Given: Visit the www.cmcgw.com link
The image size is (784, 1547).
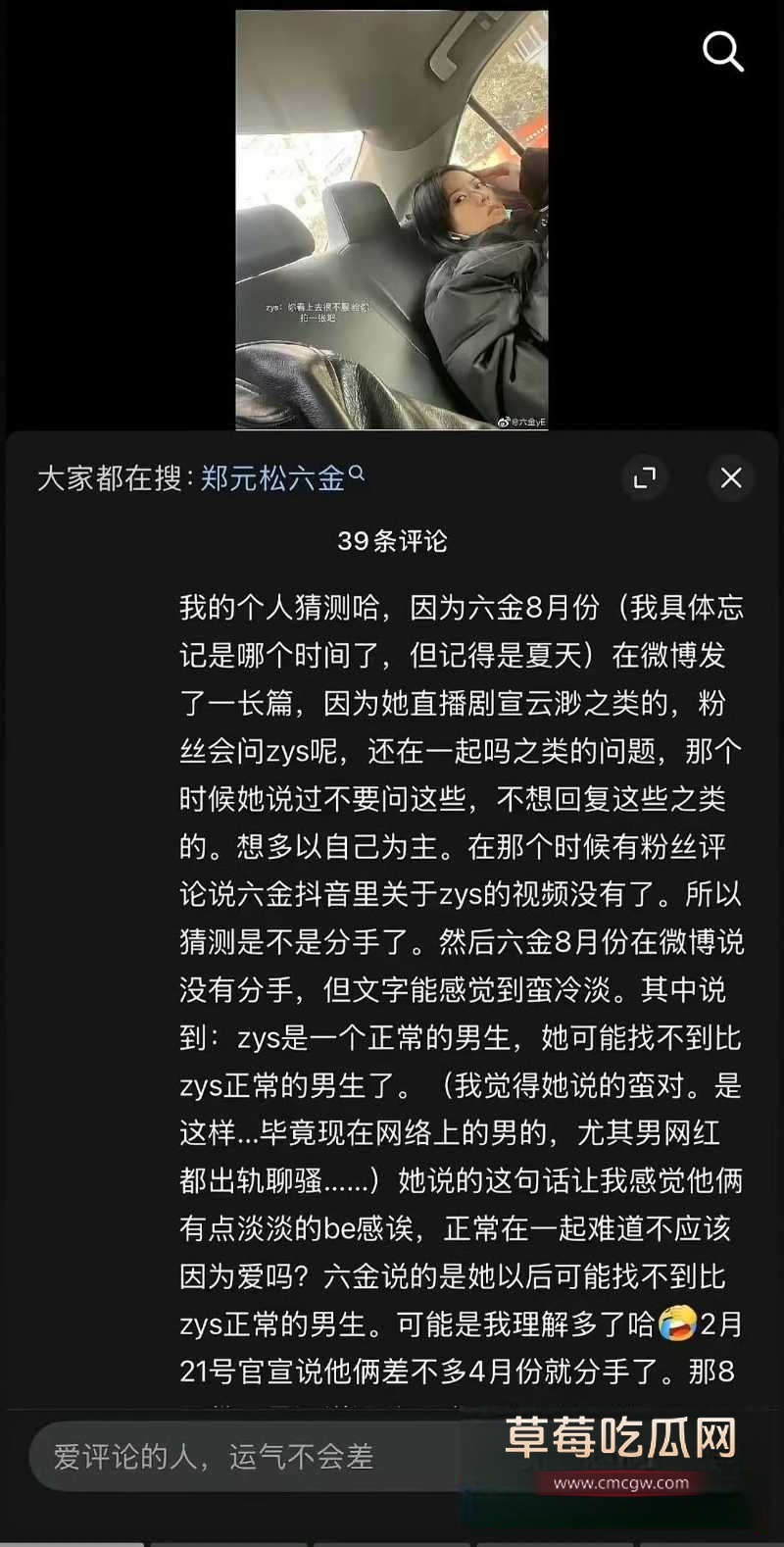Looking at the screenshot, I should (x=624, y=1484).
